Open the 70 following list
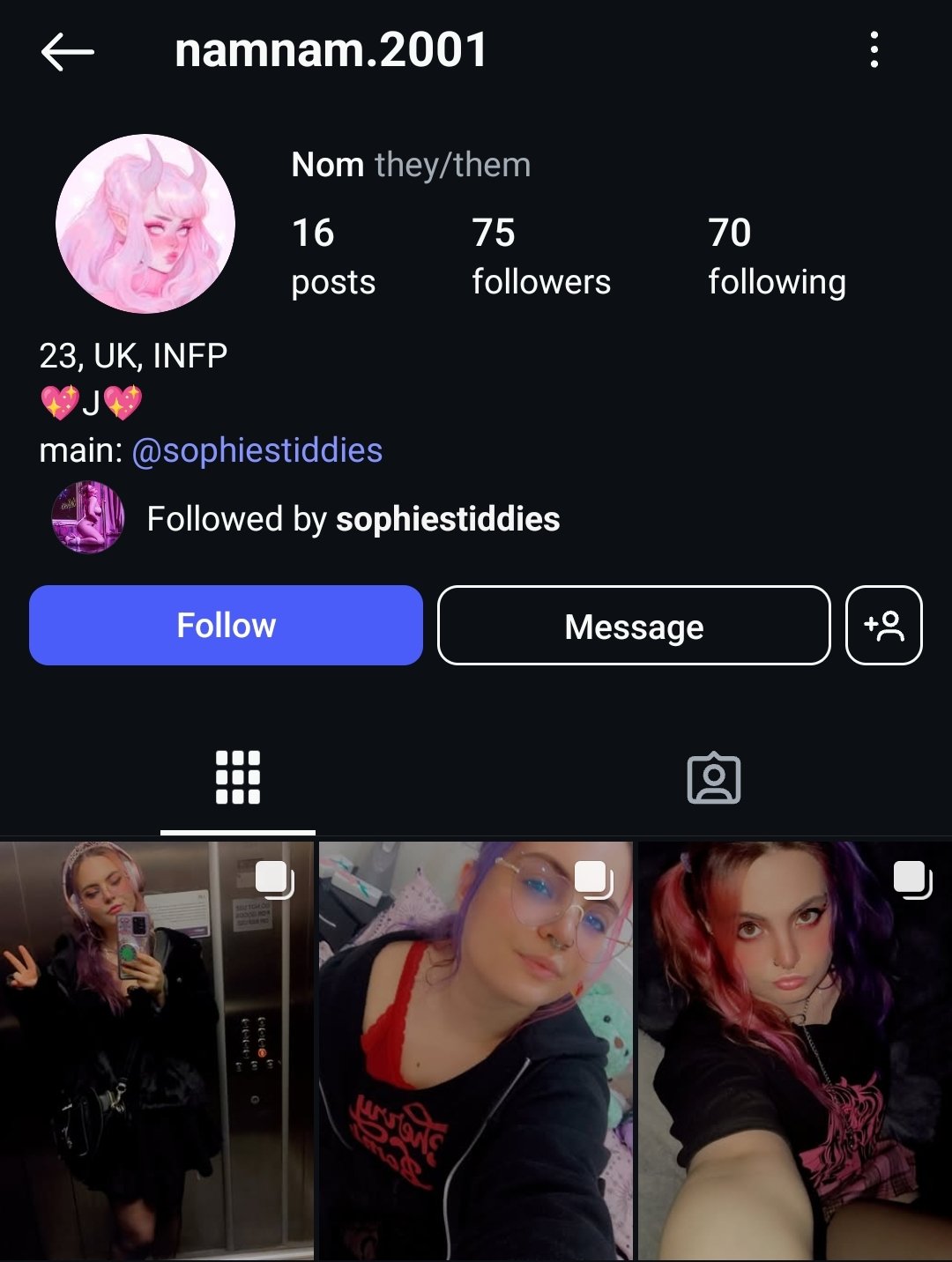952x1262 pixels. [776, 256]
